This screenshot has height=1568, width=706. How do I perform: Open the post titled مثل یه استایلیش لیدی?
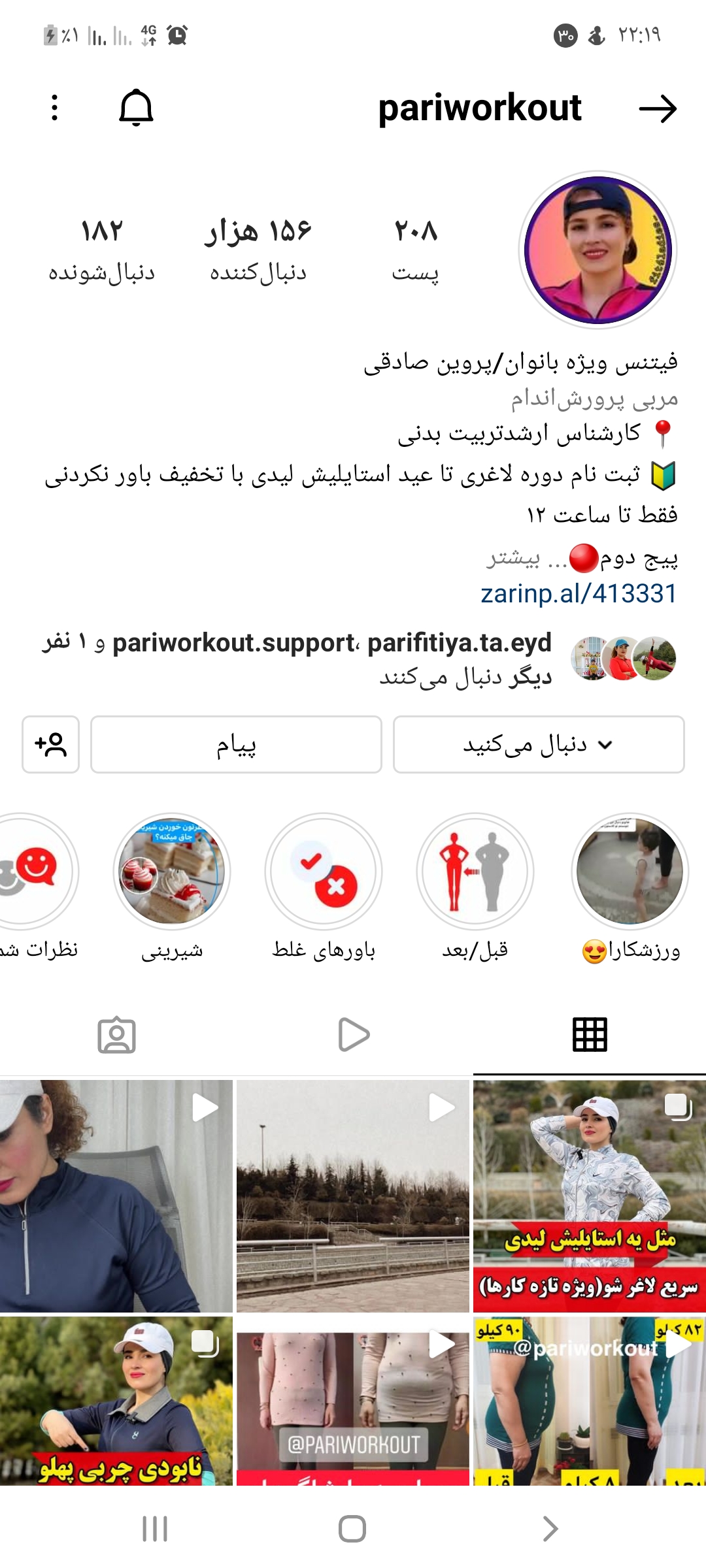click(589, 1196)
